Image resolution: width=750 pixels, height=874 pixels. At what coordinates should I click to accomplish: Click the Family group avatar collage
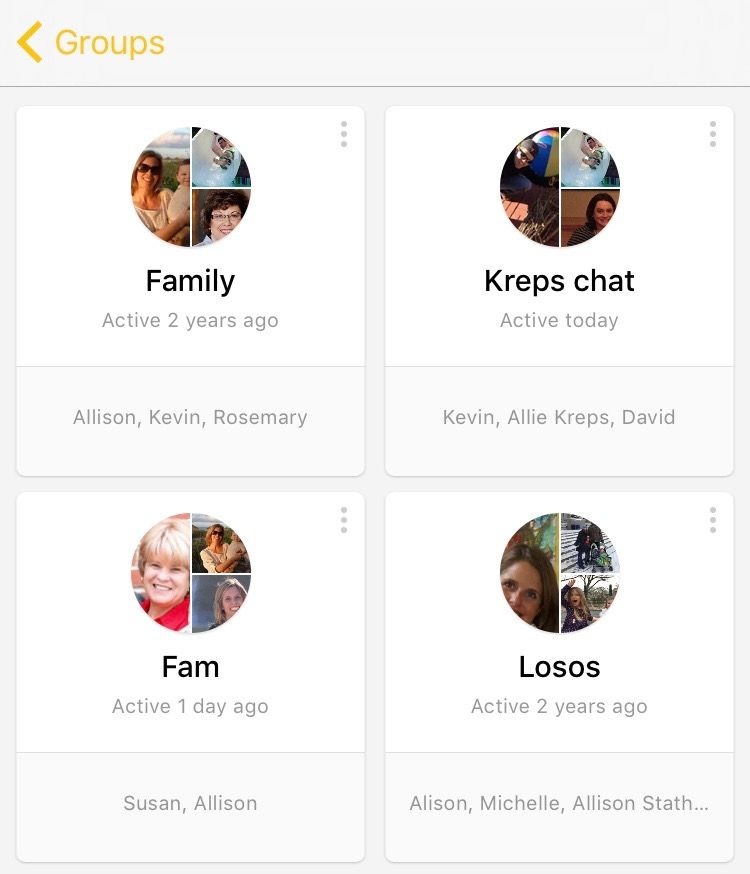pos(190,185)
